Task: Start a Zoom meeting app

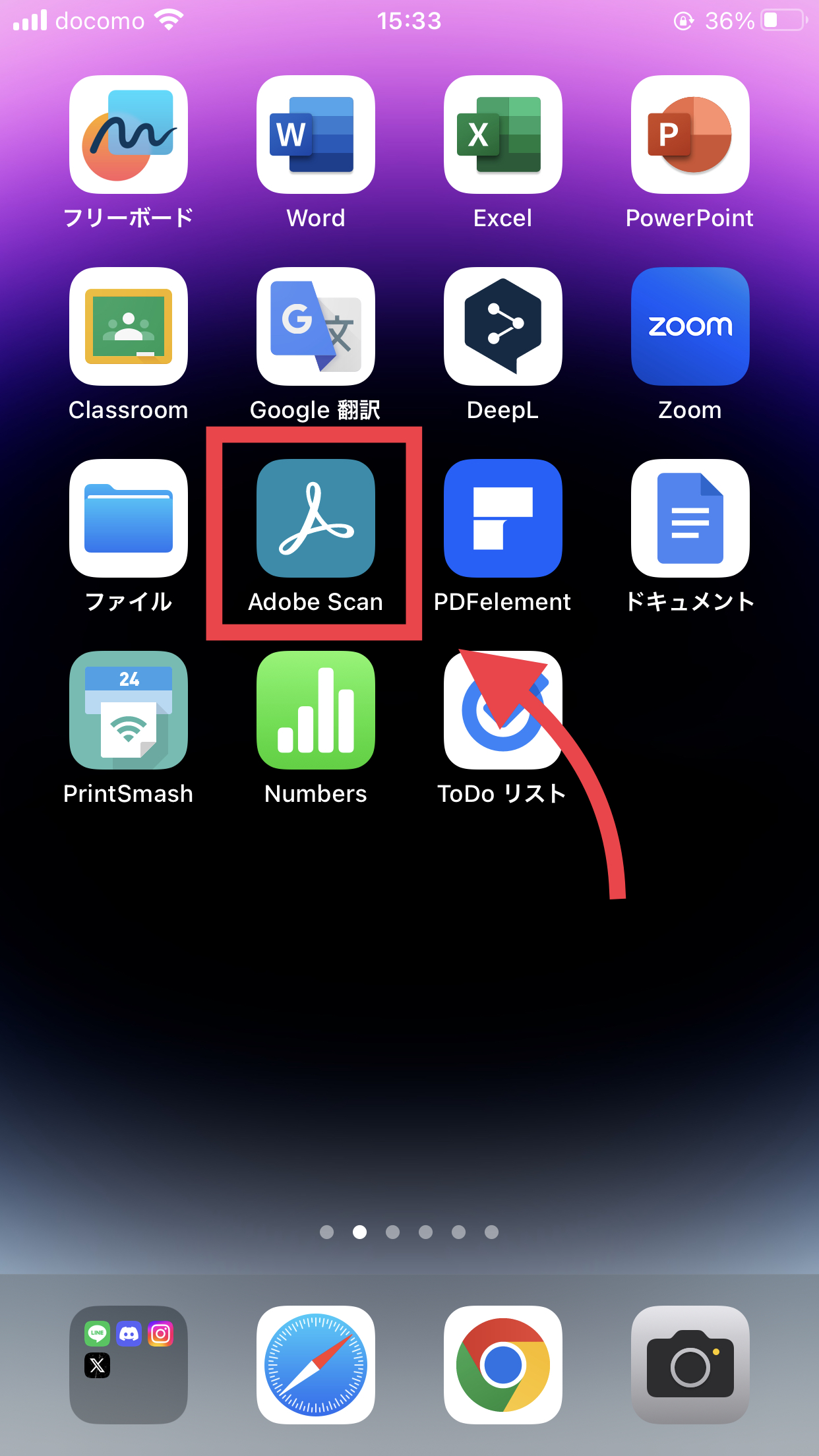Action: (x=690, y=327)
